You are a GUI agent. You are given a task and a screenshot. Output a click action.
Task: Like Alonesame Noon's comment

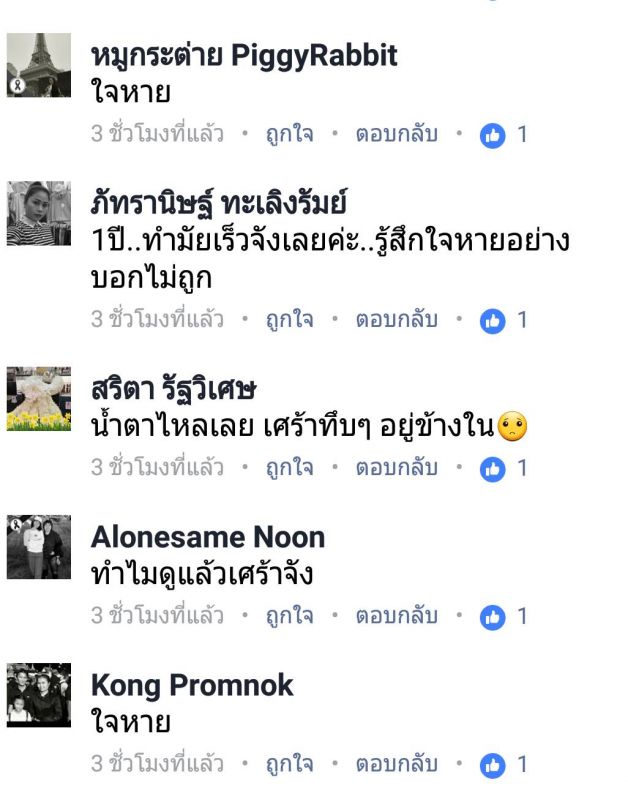point(288,616)
